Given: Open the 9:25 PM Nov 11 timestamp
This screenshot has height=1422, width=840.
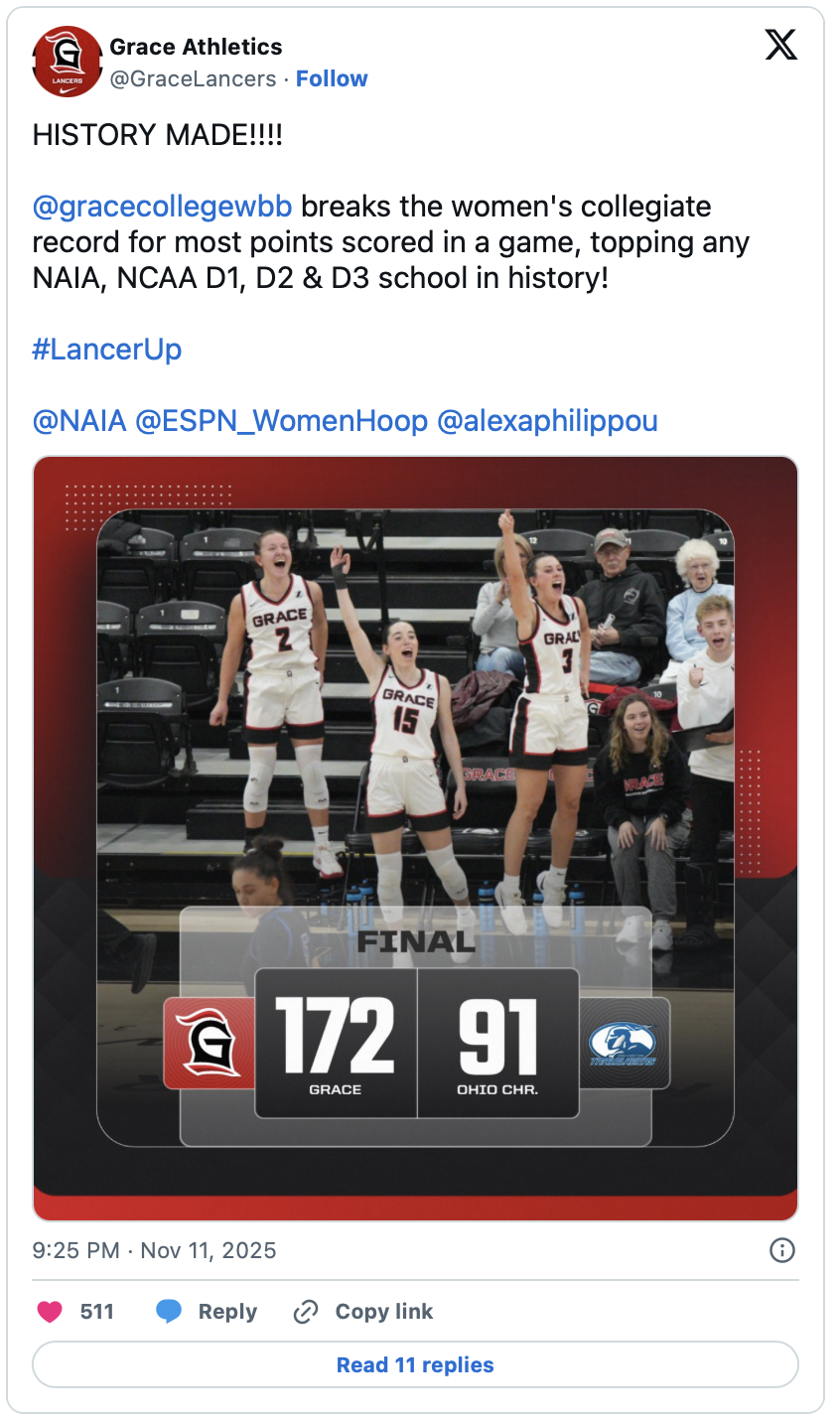Looking at the screenshot, I should [x=154, y=1250].
